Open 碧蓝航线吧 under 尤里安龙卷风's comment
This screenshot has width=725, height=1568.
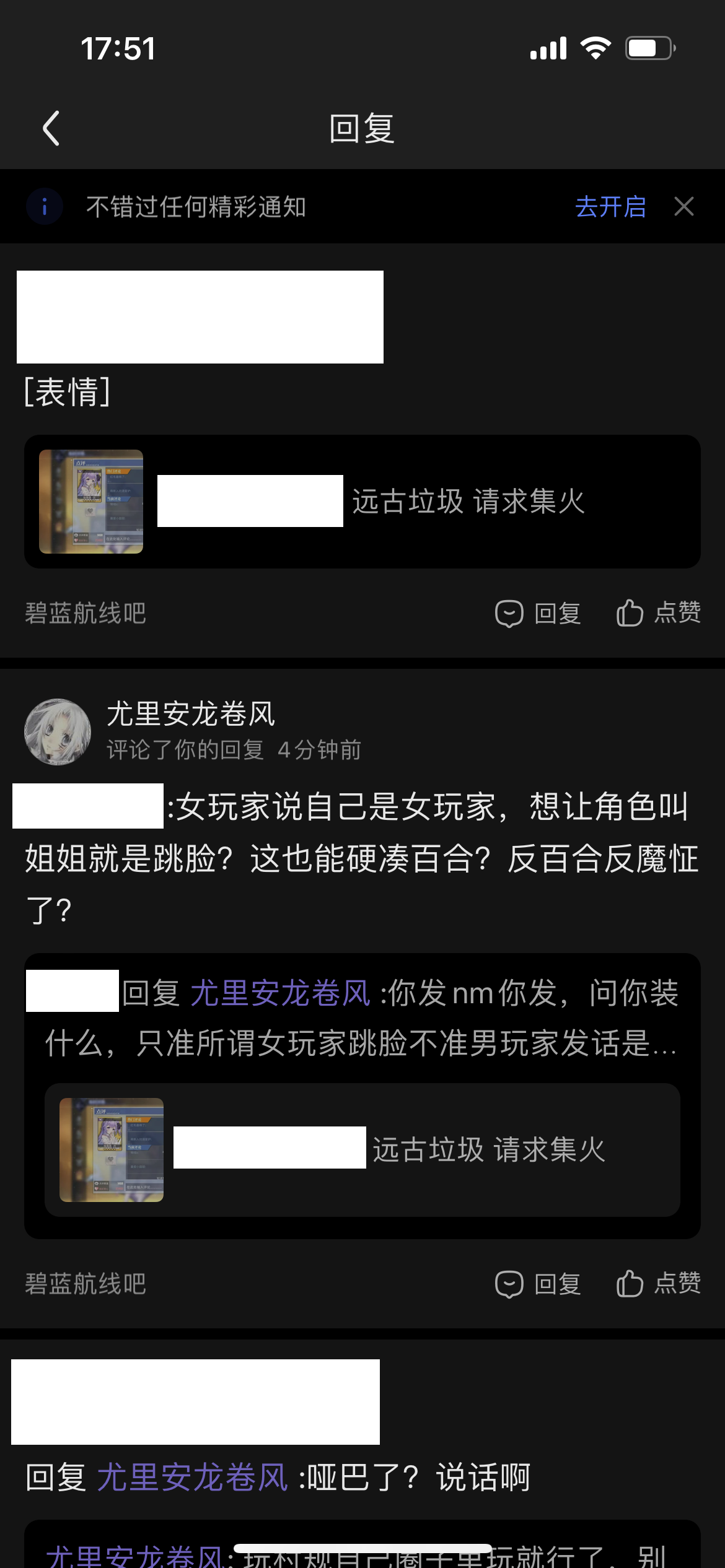[86, 1284]
